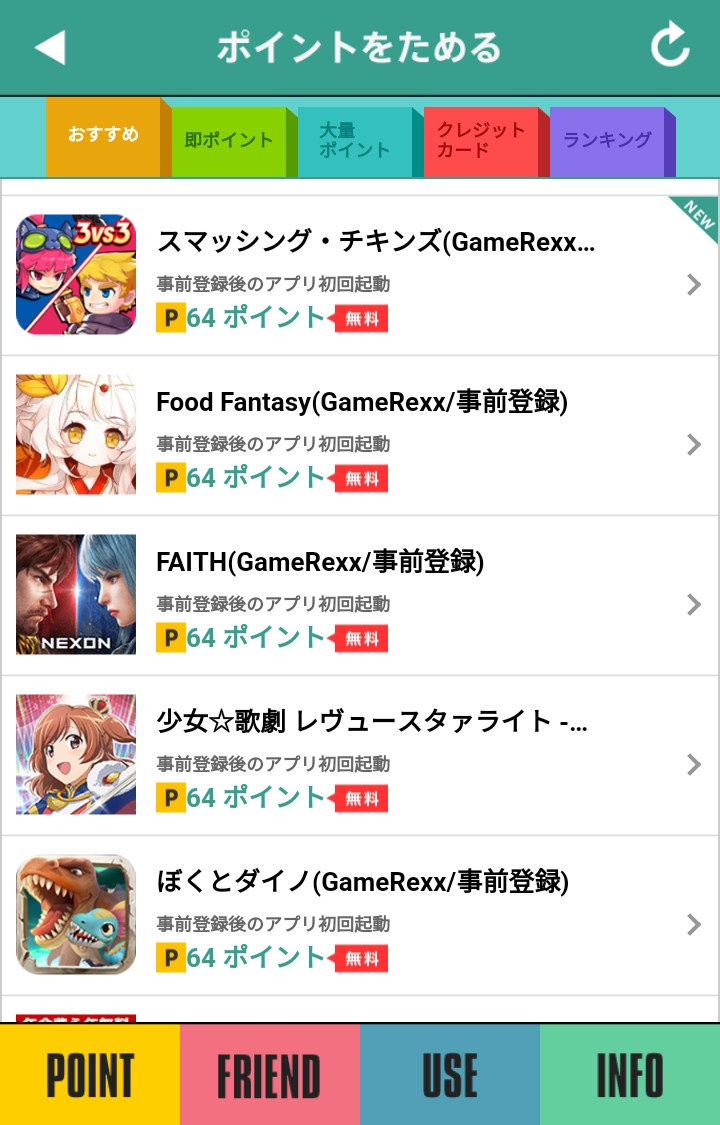Show the INFO section
This screenshot has width=720, height=1125.
point(630,1075)
